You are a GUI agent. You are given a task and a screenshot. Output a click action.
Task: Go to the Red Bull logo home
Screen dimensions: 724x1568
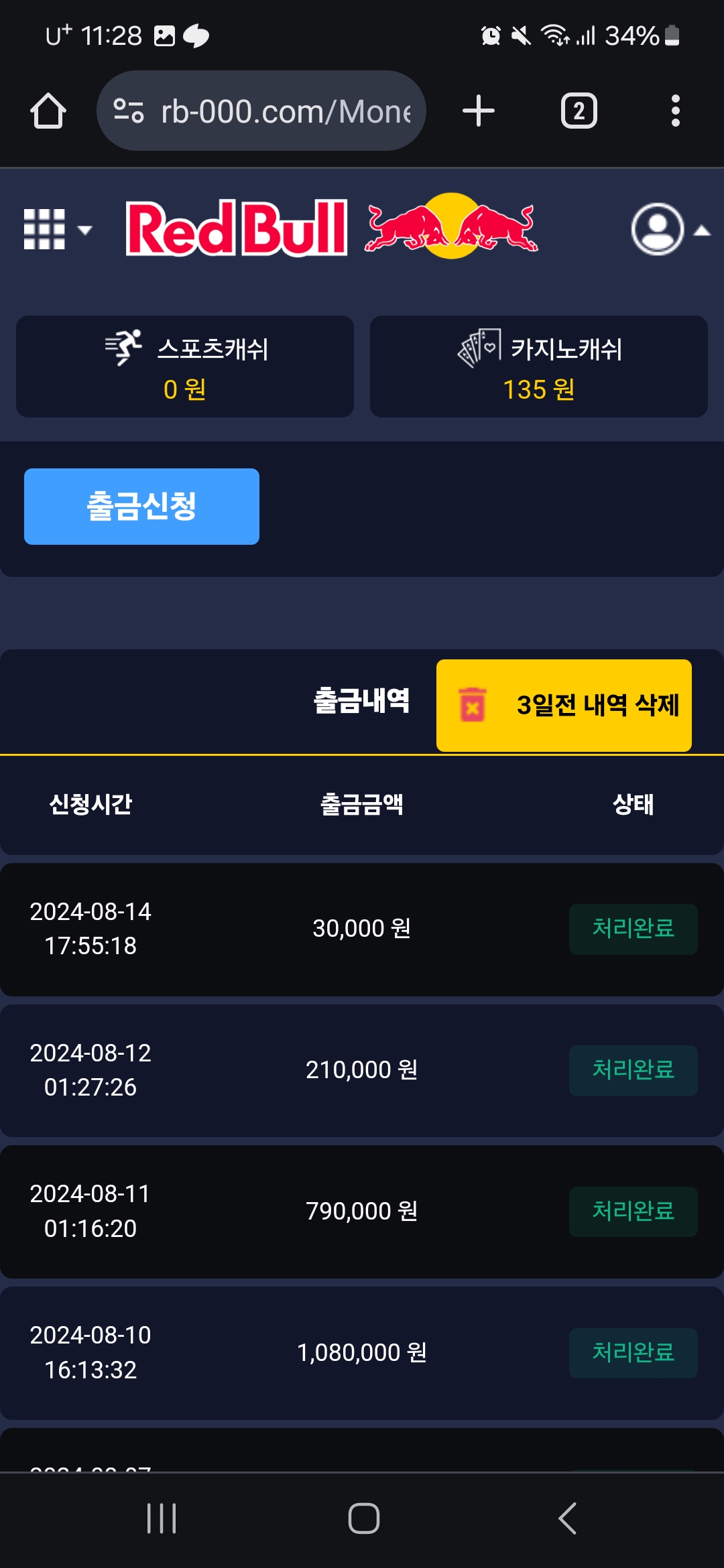point(332,228)
